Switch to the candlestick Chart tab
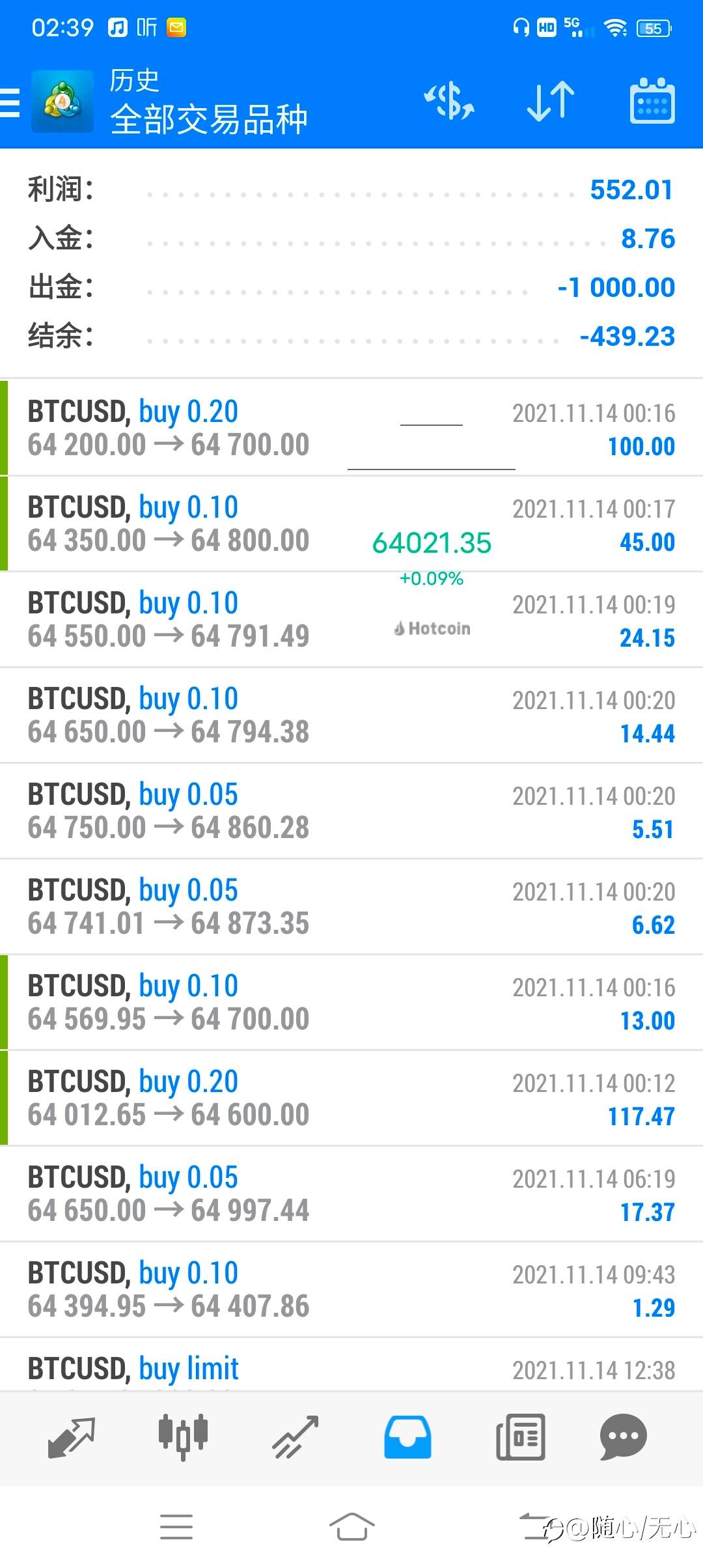Image resolution: width=703 pixels, height=1568 pixels. point(183,1437)
